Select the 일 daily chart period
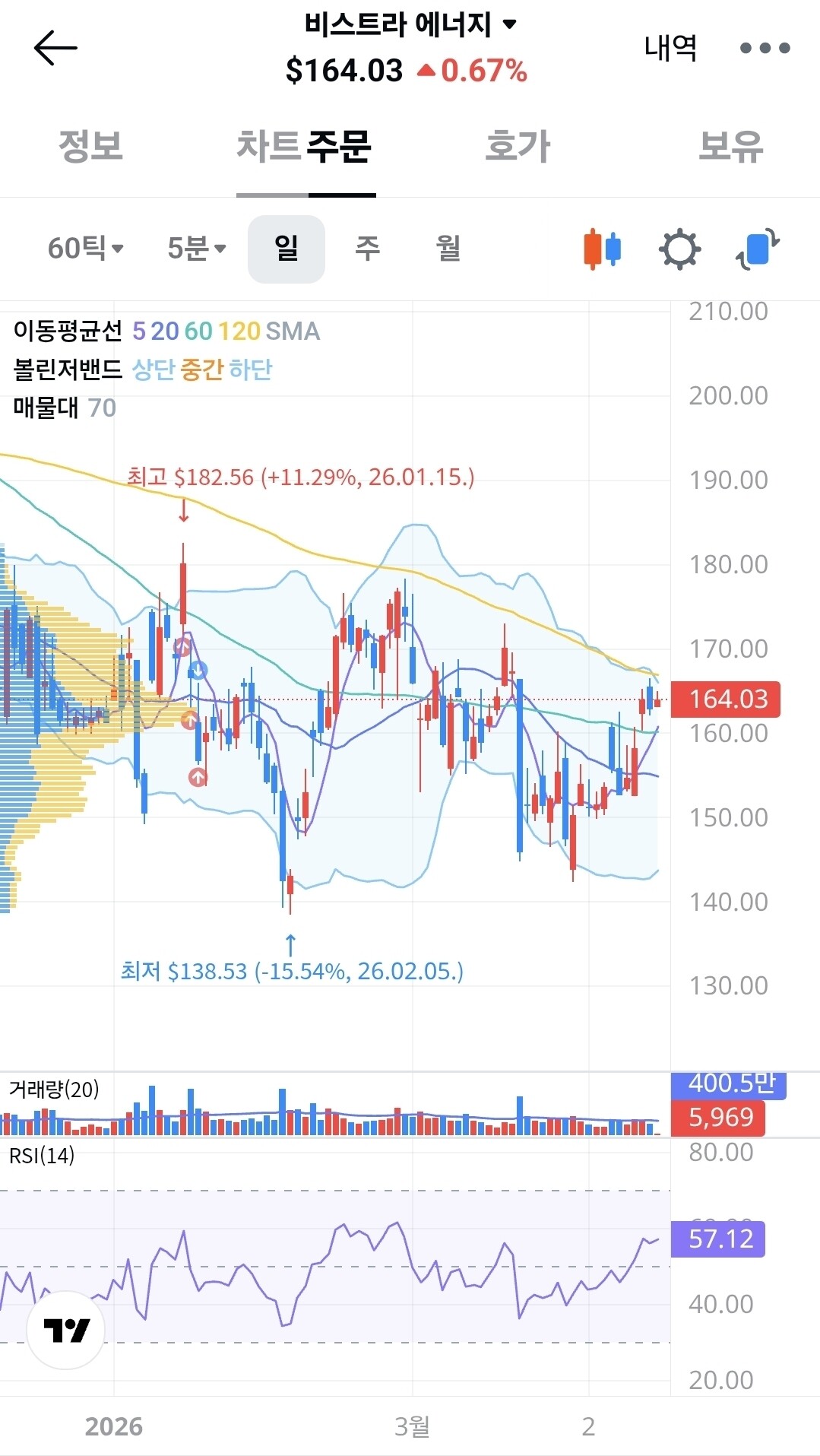This screenshot has width=820, height=1456. (287, 249)
